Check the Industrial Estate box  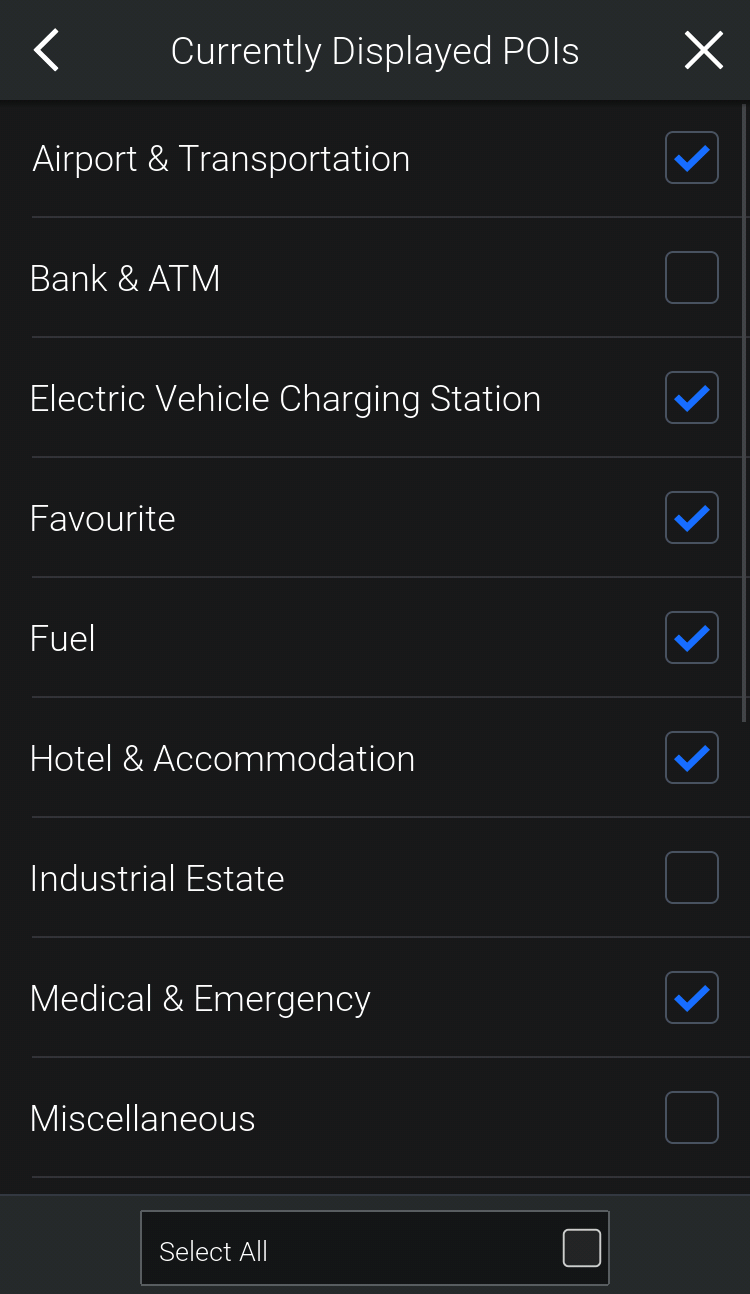coord(691,878)
